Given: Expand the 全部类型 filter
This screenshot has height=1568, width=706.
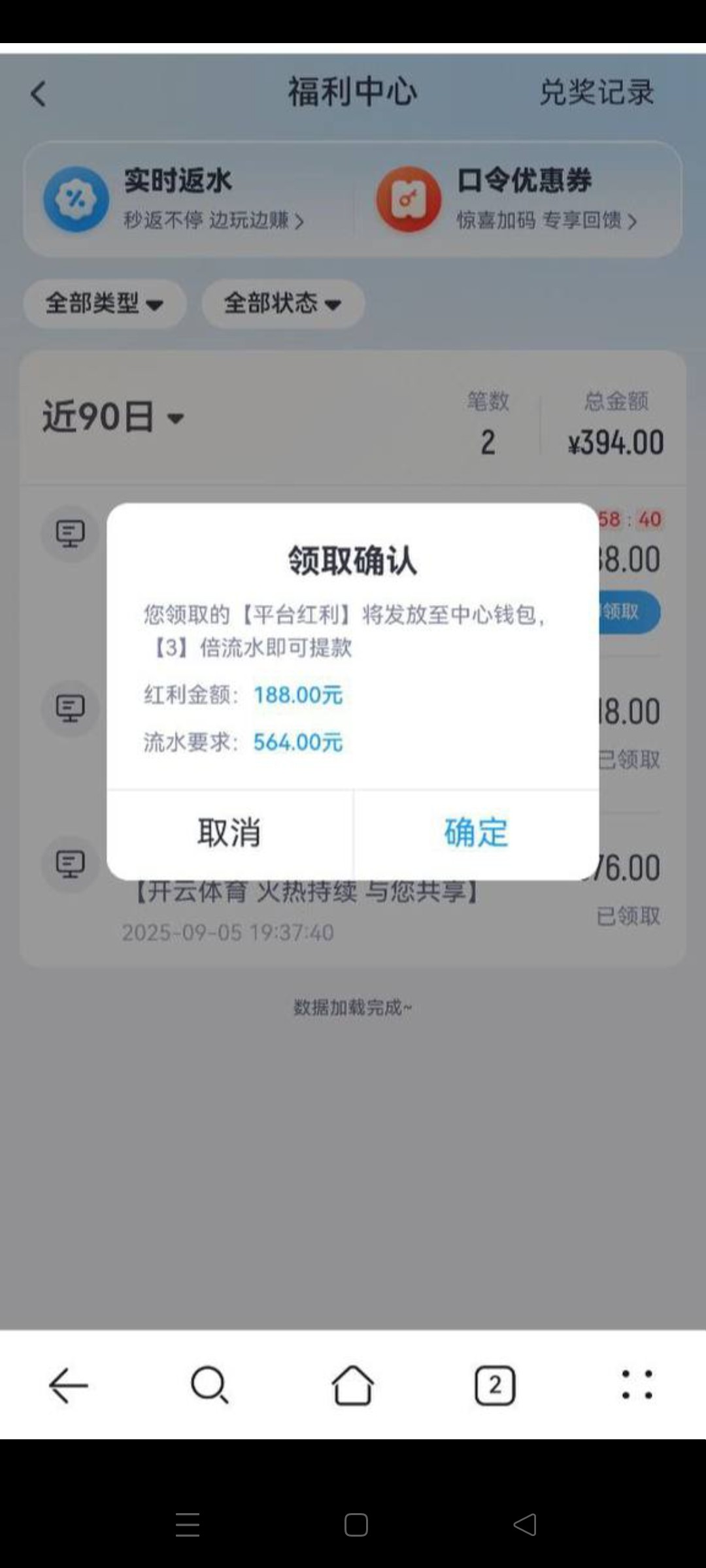Looking at the screenshot, I should 105,303.
